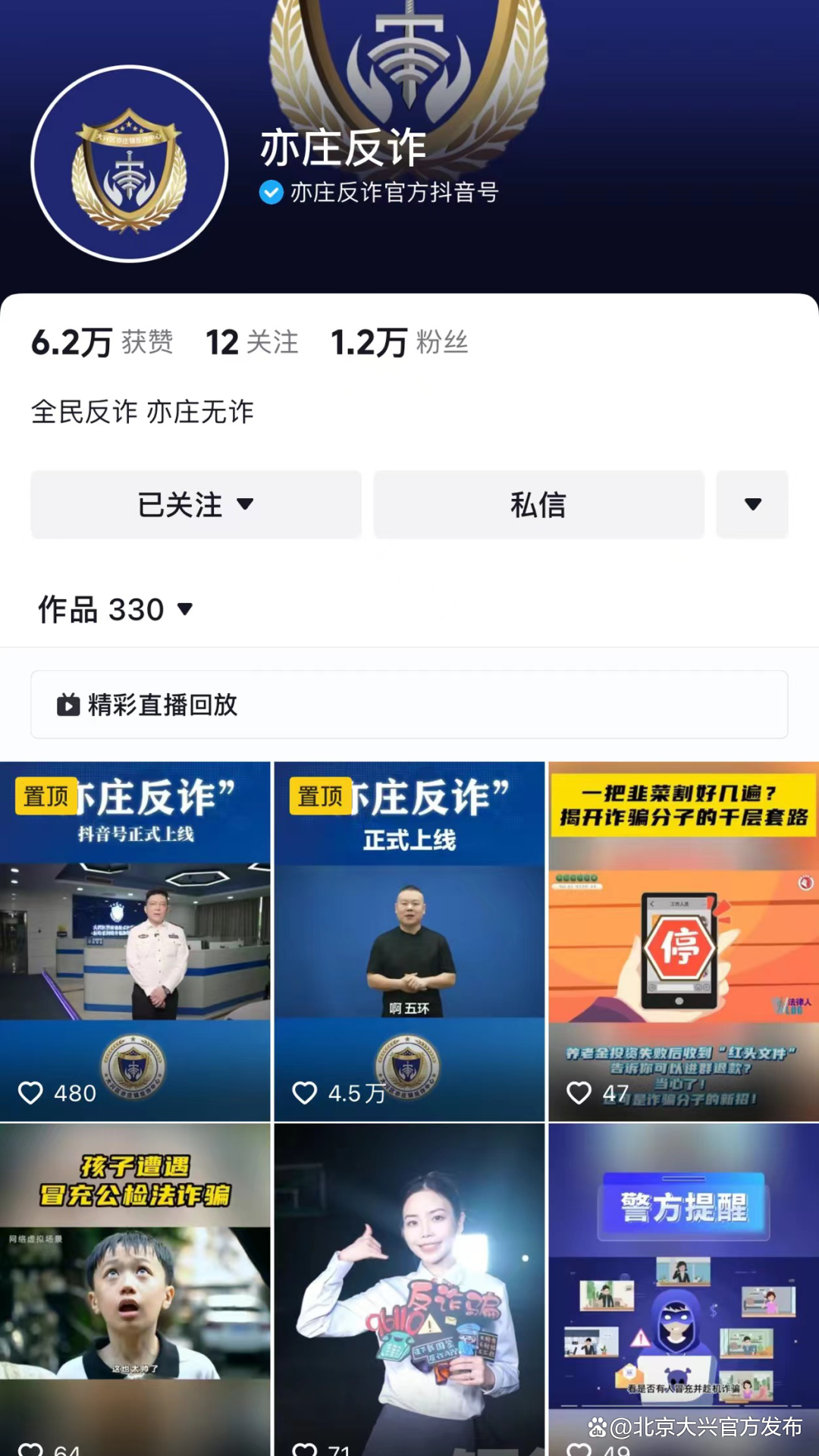Screen dimensions: 819x1456
Task: Play pinned video 抖音号正式上线 with 480 likes
Action: coord(135,940)
